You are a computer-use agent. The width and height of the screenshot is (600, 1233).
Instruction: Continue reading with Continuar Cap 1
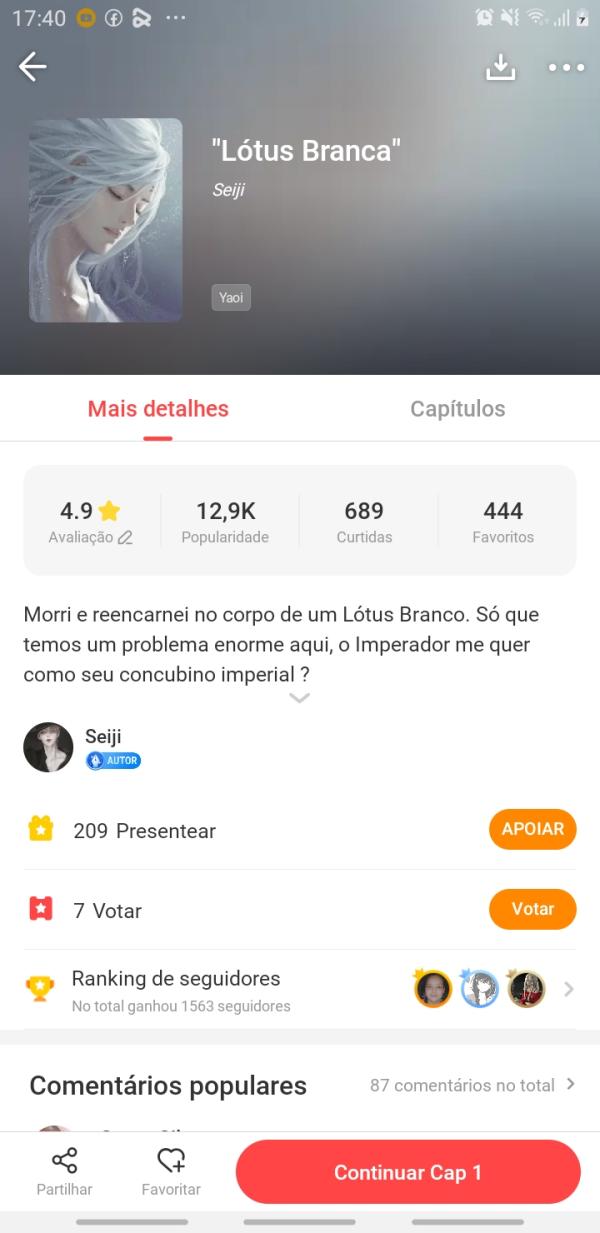tap(408, 1172)
